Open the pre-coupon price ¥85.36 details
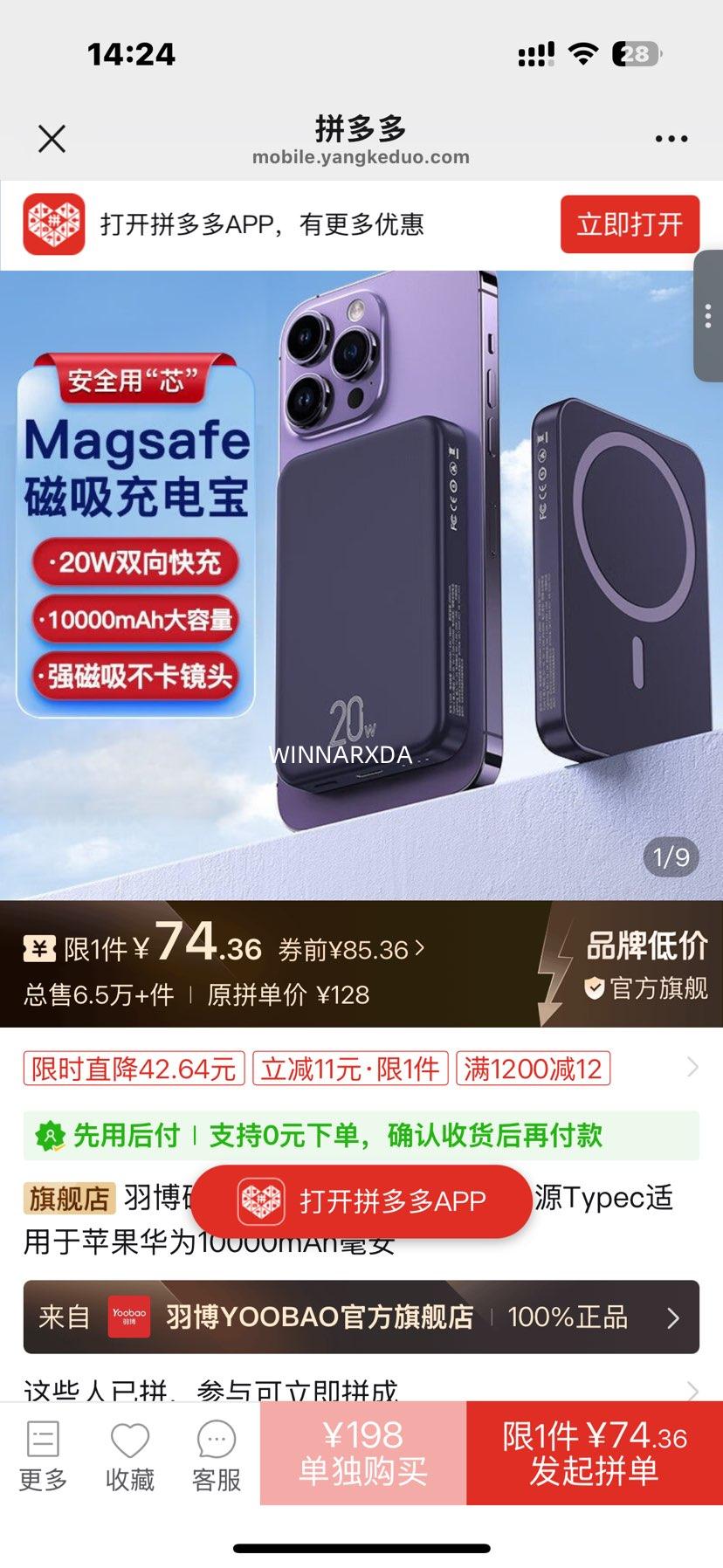Image resolution: width=723 pixels, height=1568 pixels. (352, 949)
